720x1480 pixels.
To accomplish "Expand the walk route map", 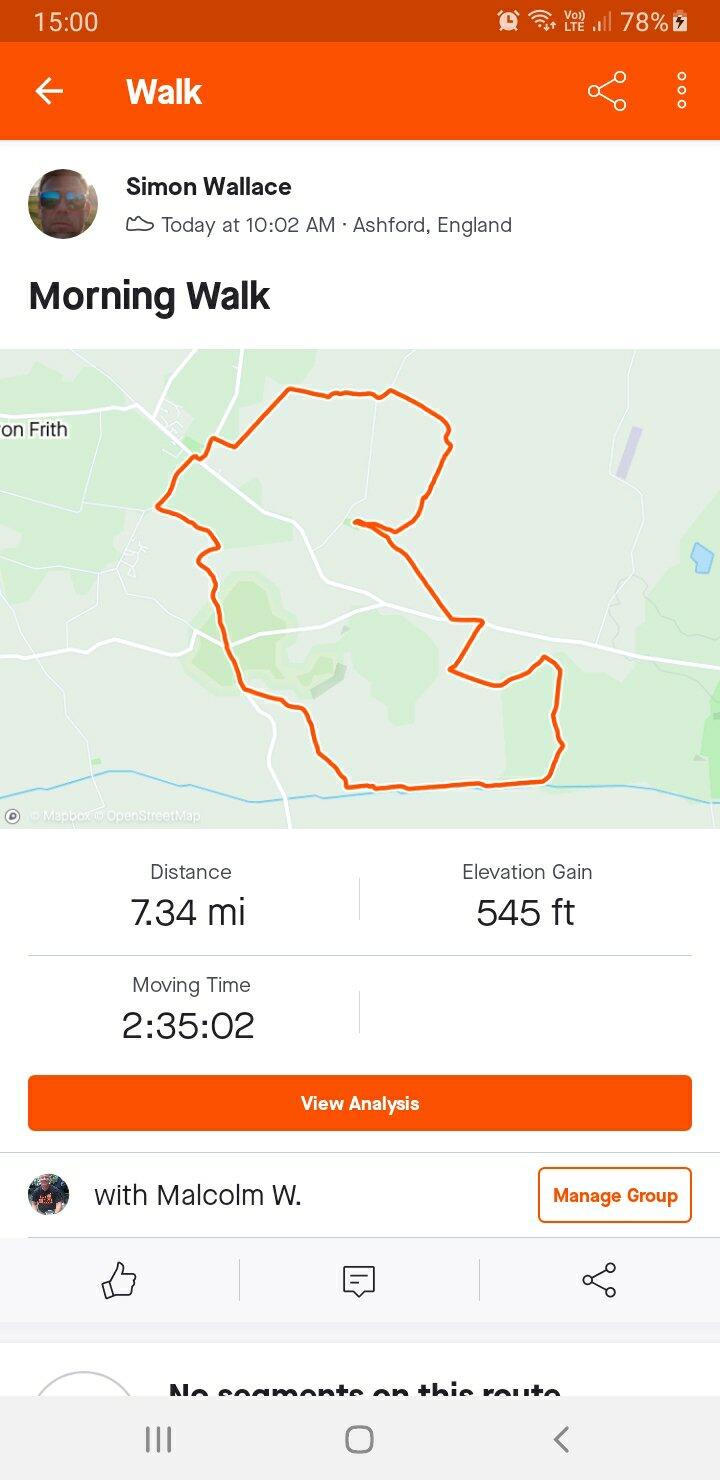I will coord(360,588).
